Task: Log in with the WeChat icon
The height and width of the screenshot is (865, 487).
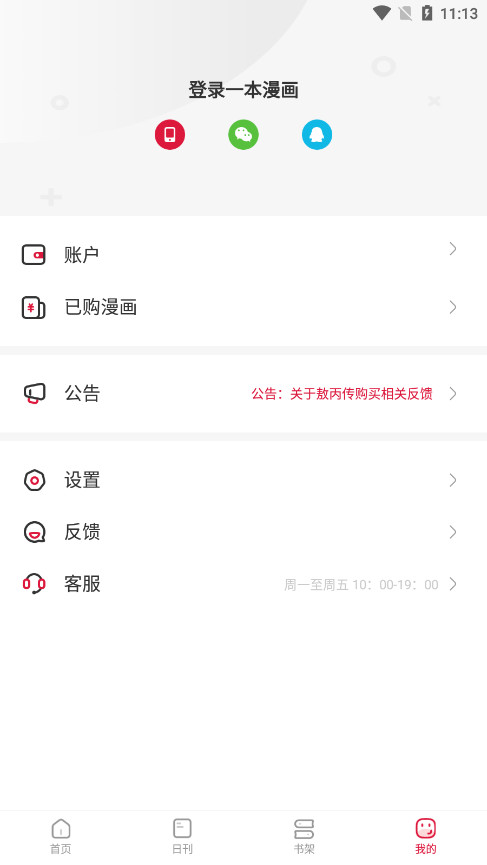Action: 243,135
